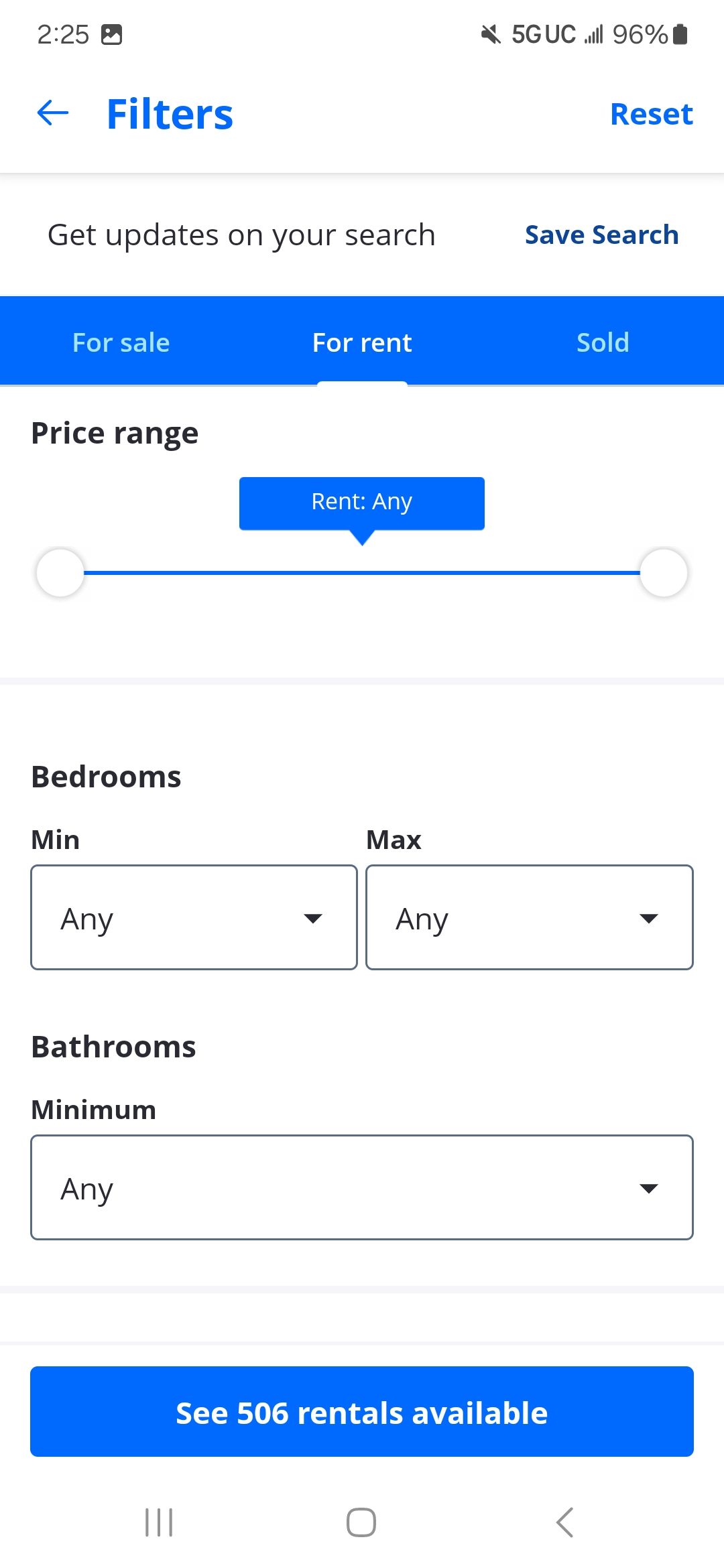This screenshot has width=724, height=1568.
Task: Tap the Rent: Any tooltip bubble
Action: point(361,503)
